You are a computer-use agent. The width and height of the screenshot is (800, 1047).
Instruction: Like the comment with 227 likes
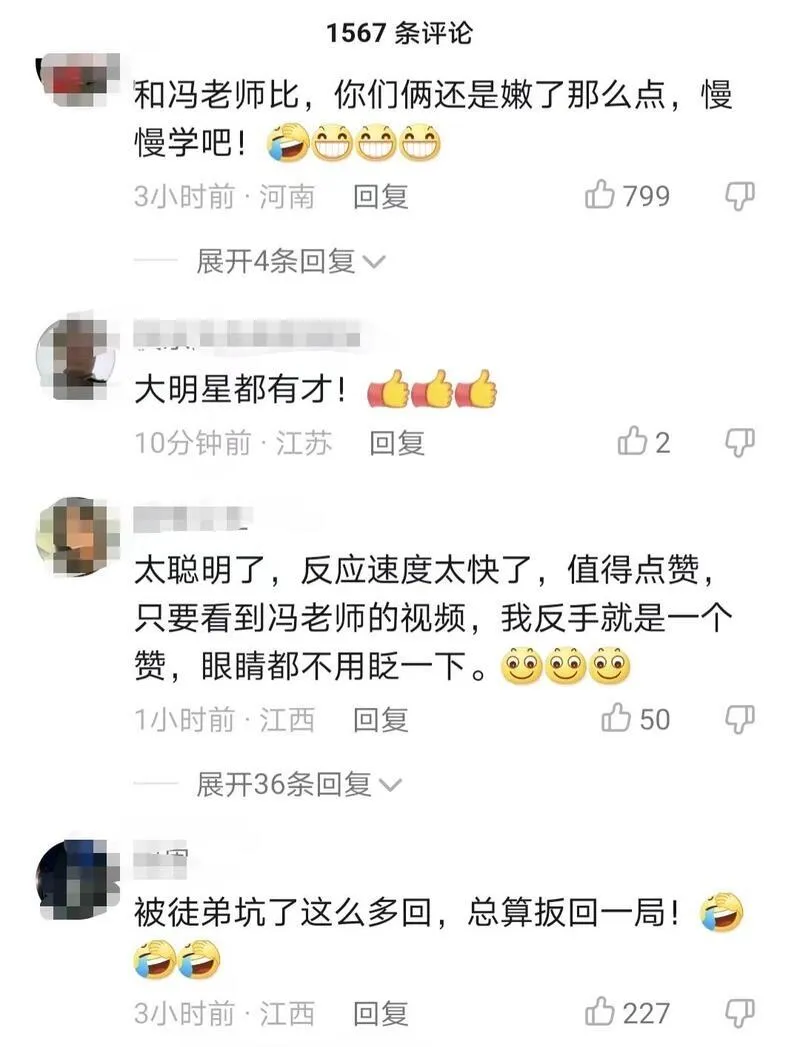601,1012
